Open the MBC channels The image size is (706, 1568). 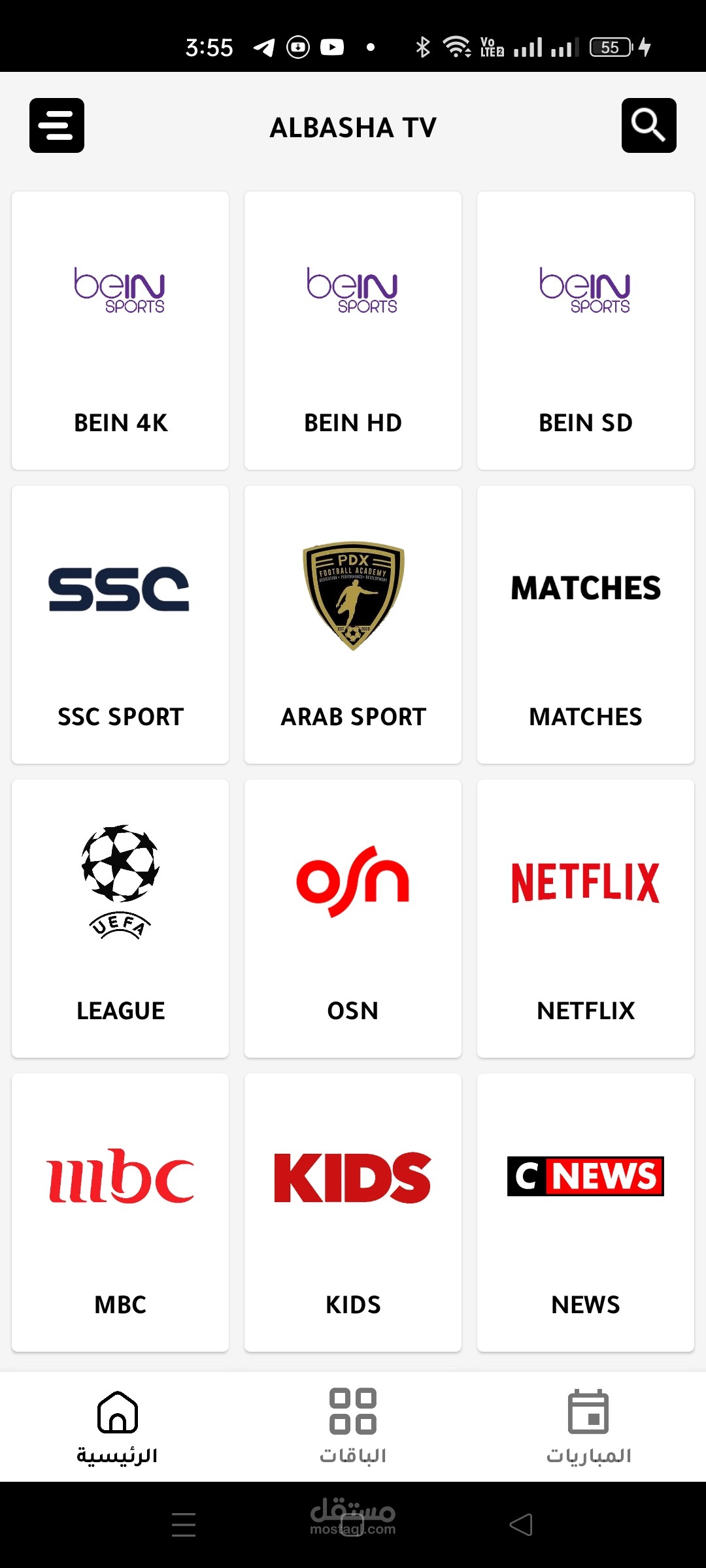point(120,1213)
